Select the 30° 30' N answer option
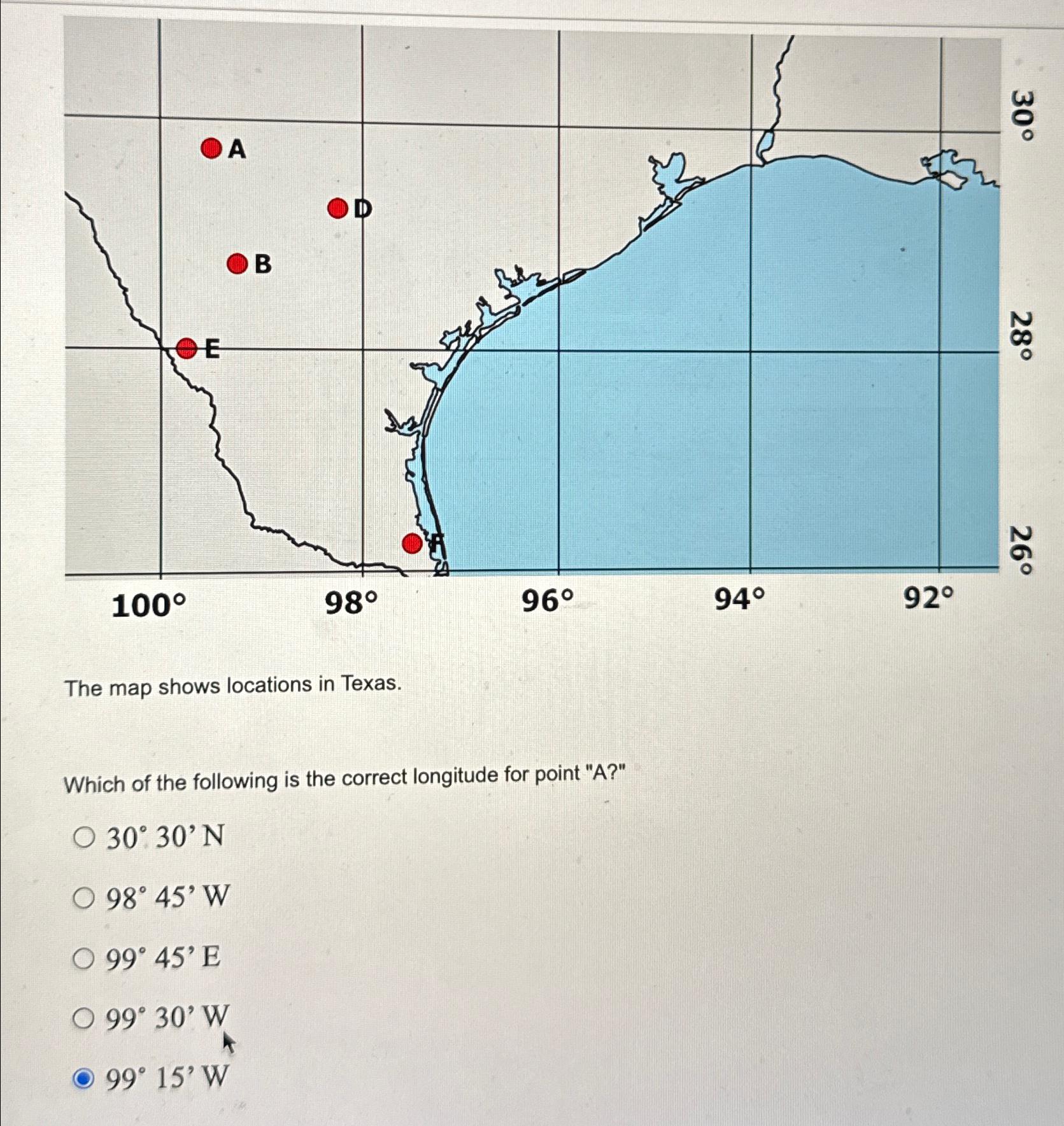 (x=83, y=838)
